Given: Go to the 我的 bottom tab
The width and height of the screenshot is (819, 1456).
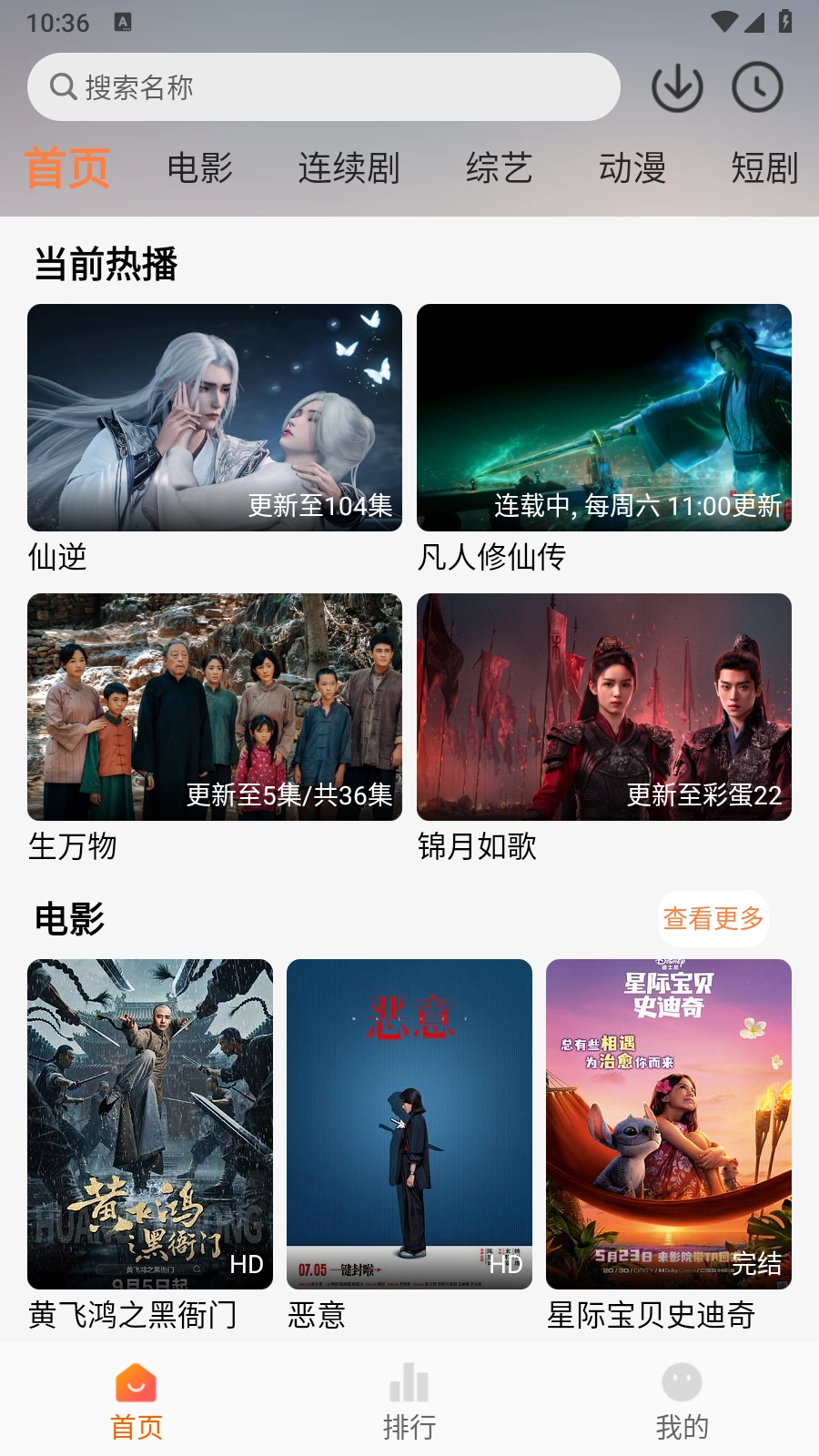Looking at the screenshot, I should 682,1401.
